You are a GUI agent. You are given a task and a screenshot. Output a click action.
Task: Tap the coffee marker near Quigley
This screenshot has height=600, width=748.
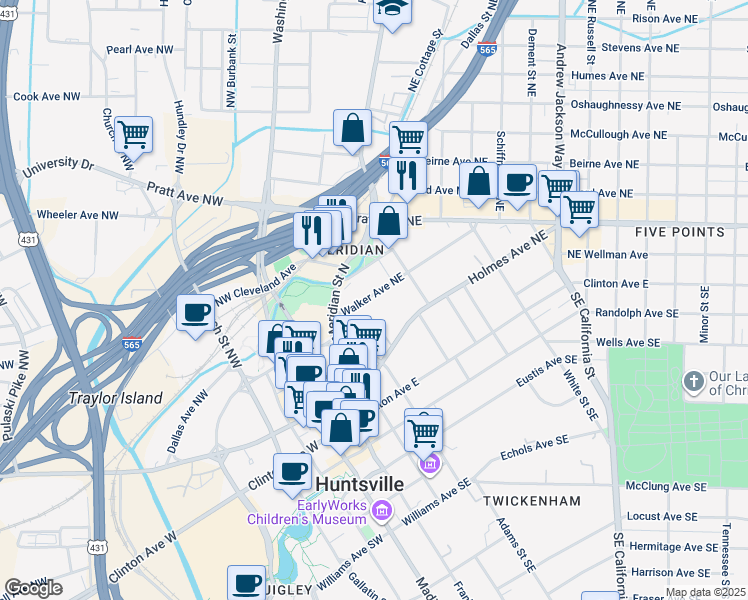246,583
